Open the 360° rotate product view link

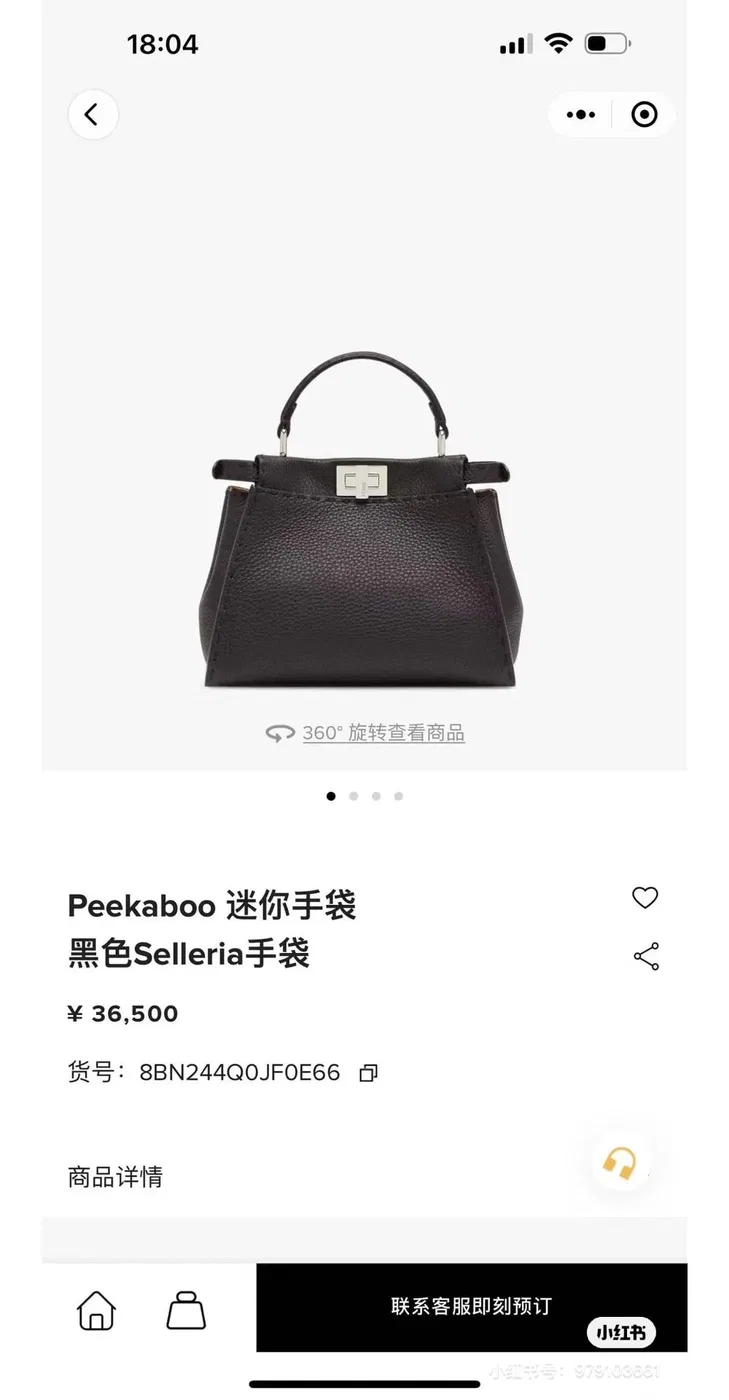click(x=365, y=733)
